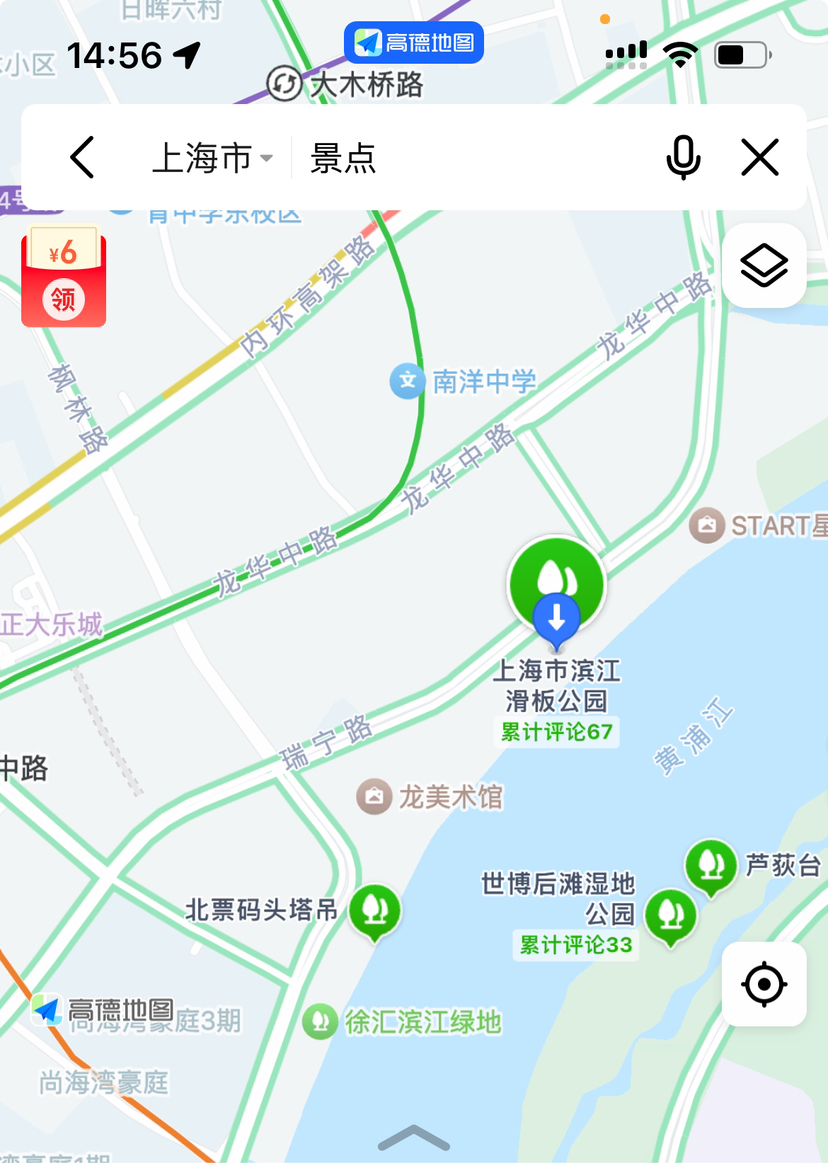Claim the ¥6 red envelope
Image resolution: width=828 pixels, height=1163 pixels.
click(64, 277)
